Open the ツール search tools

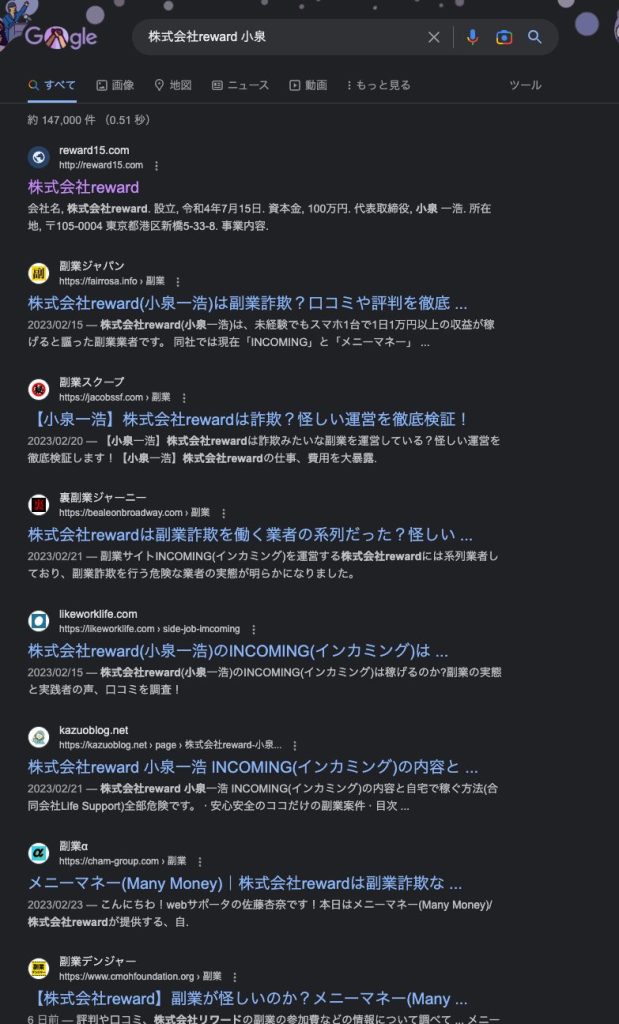[x=525, y=86]
